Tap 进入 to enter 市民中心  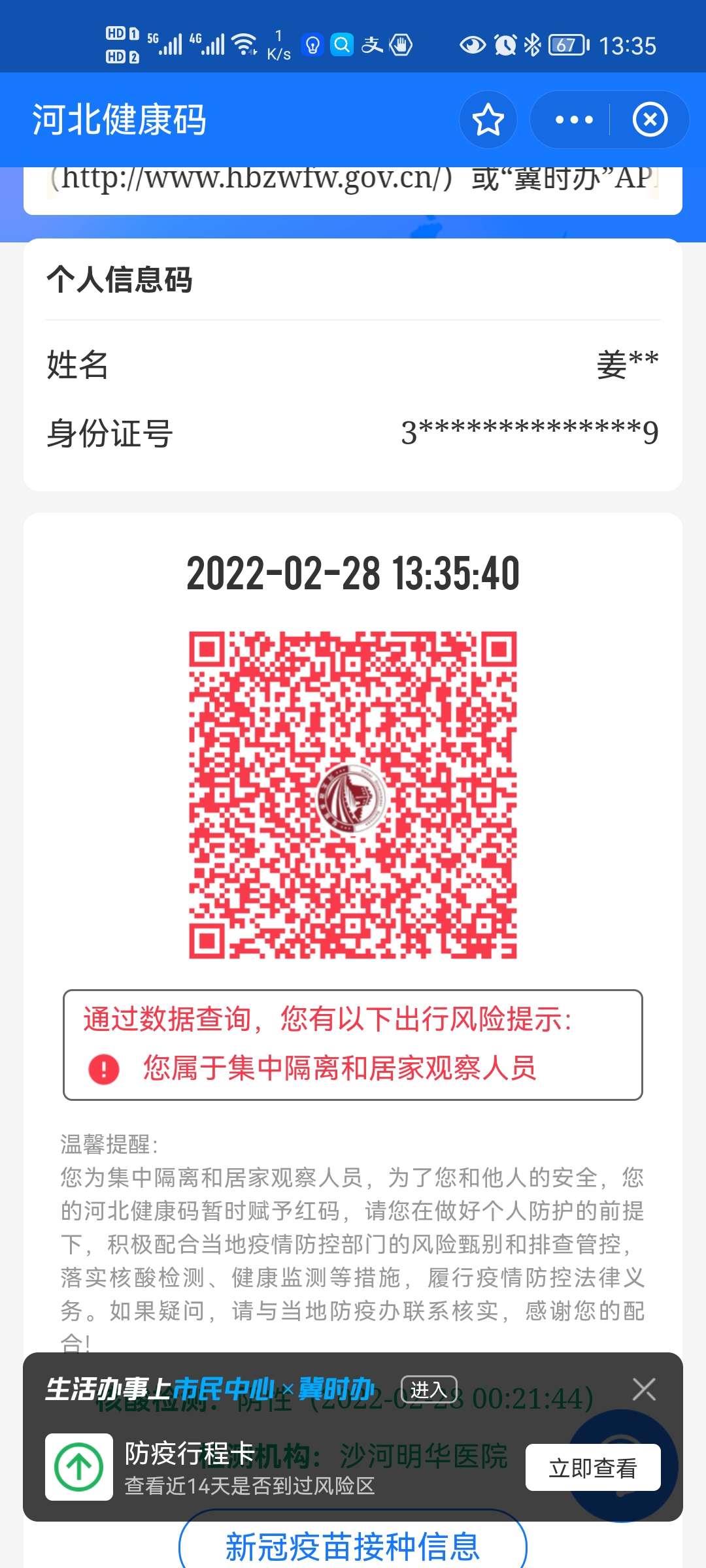pyautogui.click(x=428, y=1390)
